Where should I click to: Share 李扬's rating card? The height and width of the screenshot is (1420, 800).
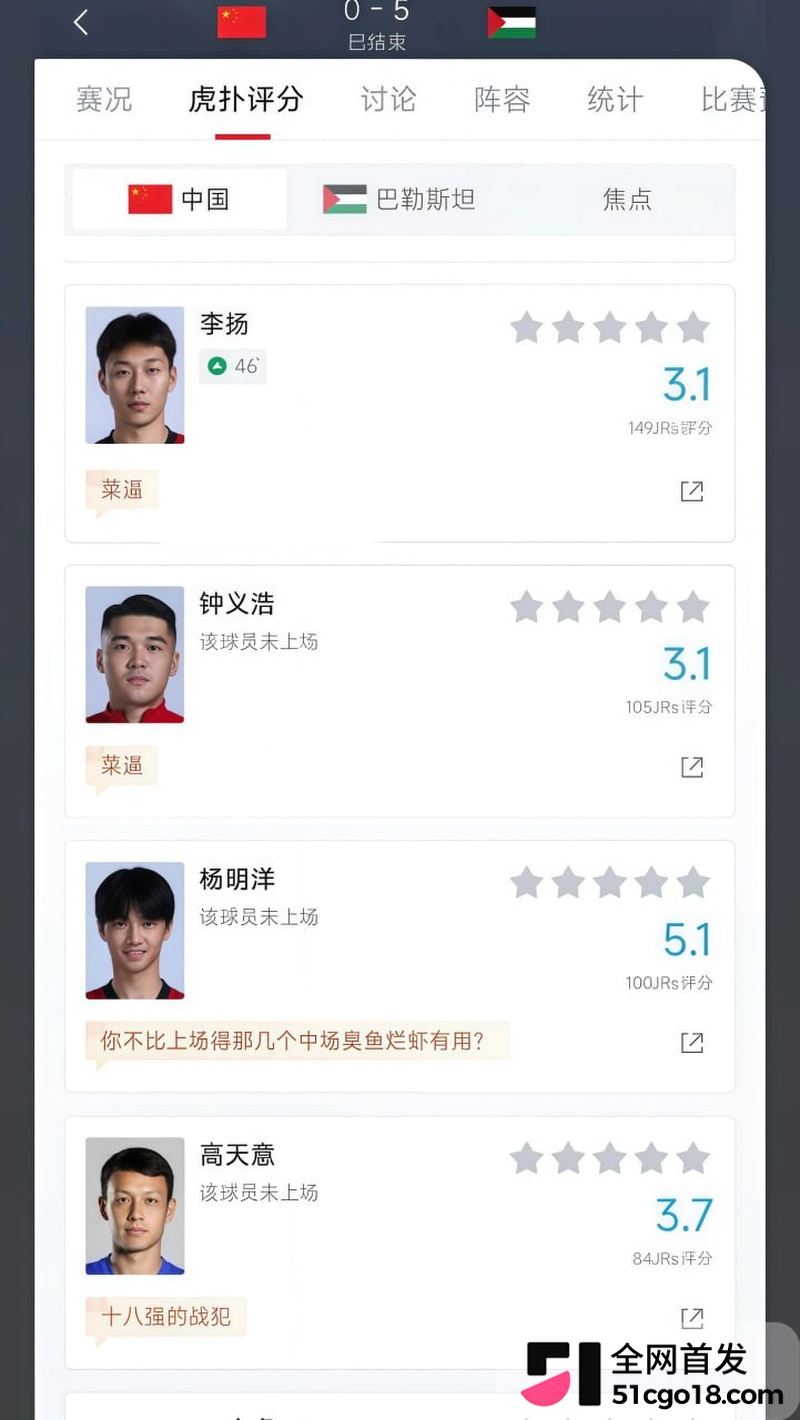coord(692,491)
